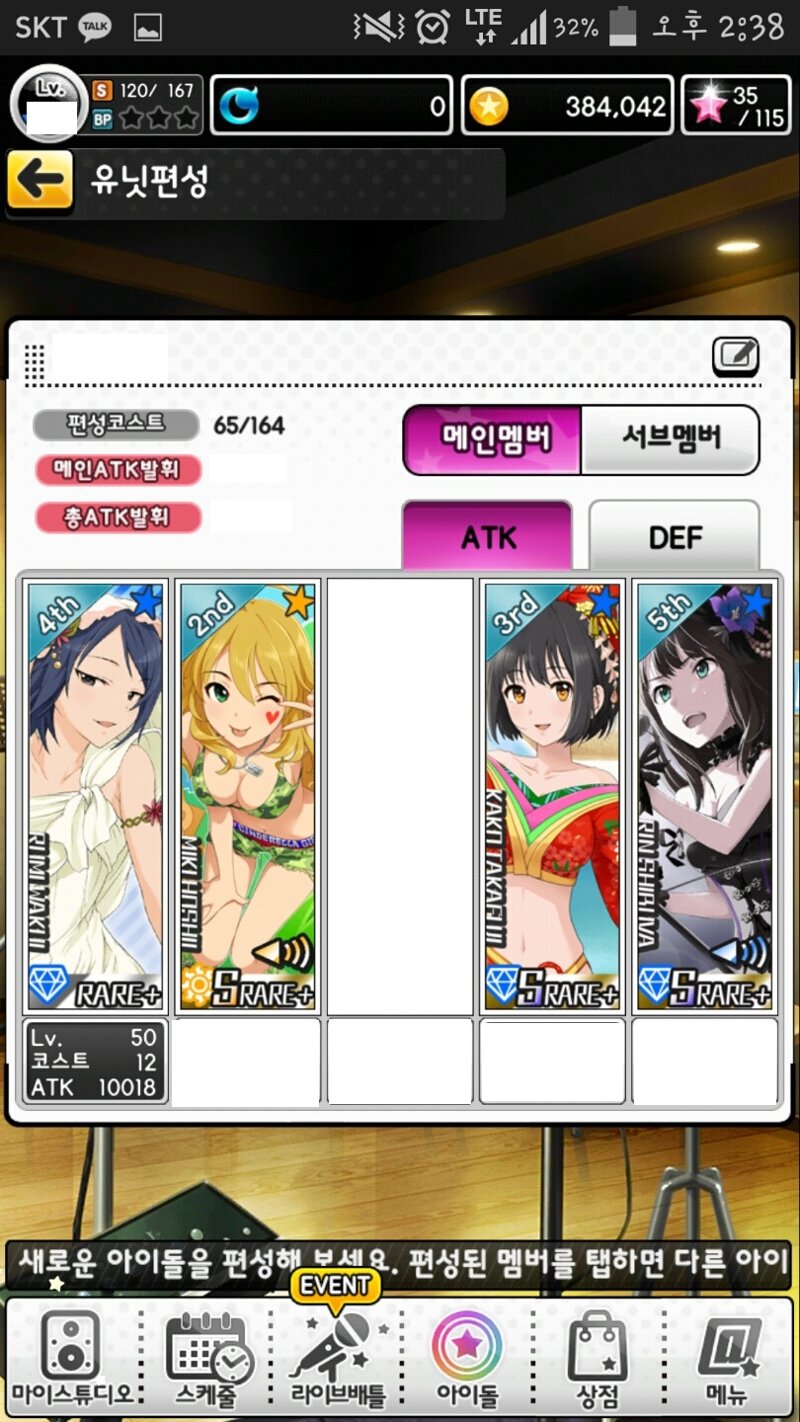Screen dimensions: 800x1422
Task: Switch to the 메인멤버 tab
Action: [493, 439]
